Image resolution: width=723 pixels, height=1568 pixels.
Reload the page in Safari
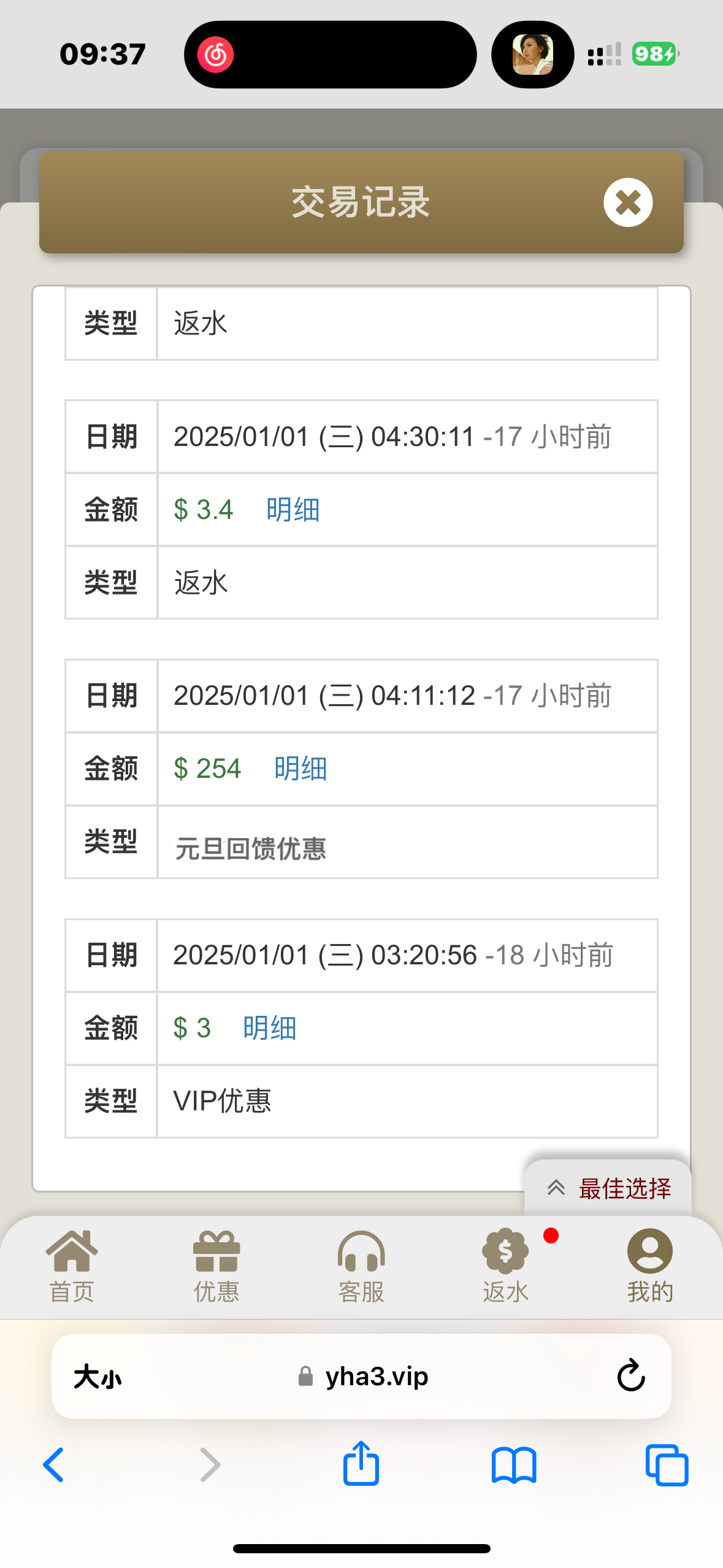[630, 1376]
